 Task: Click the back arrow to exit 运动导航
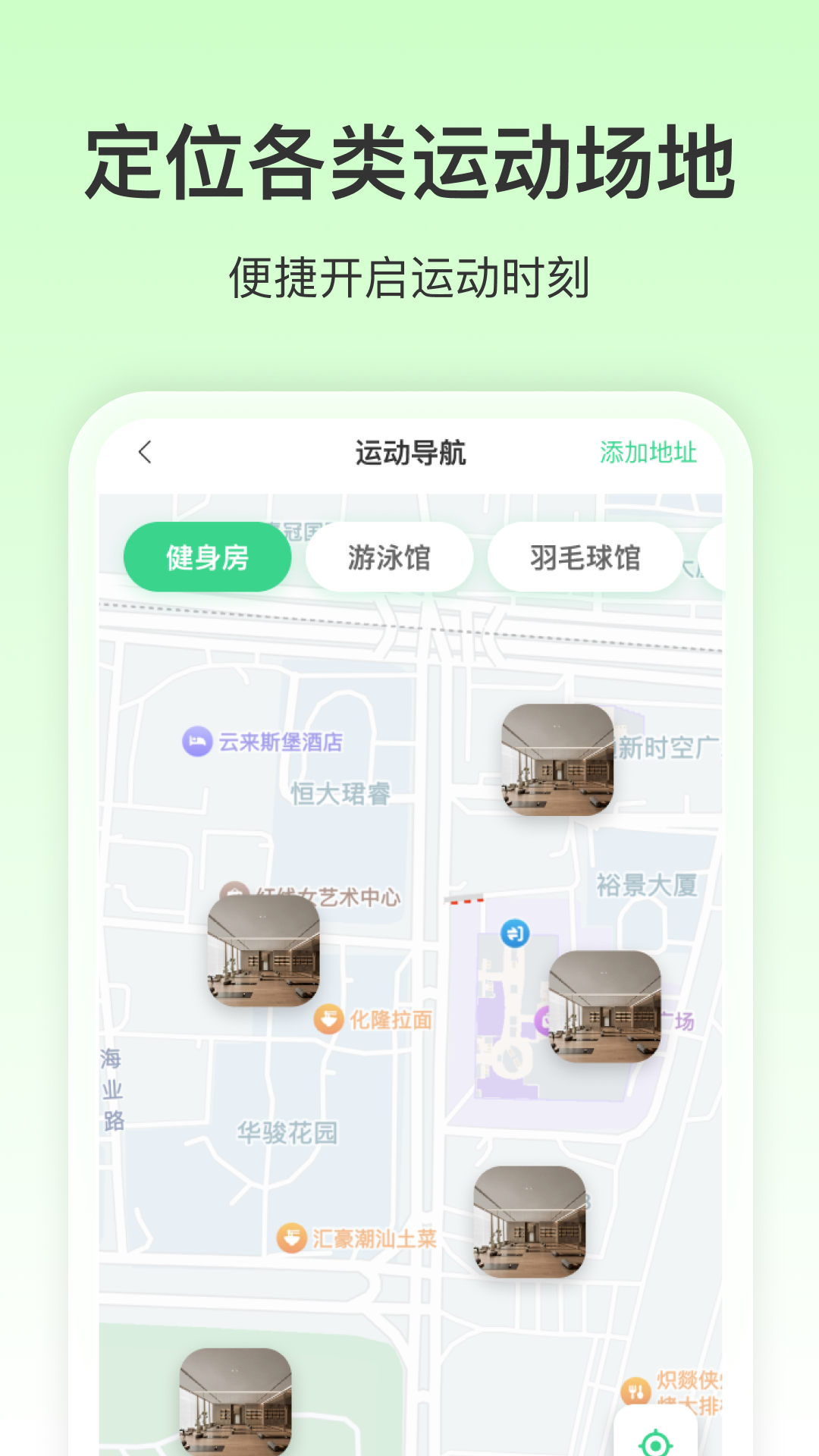144,451
